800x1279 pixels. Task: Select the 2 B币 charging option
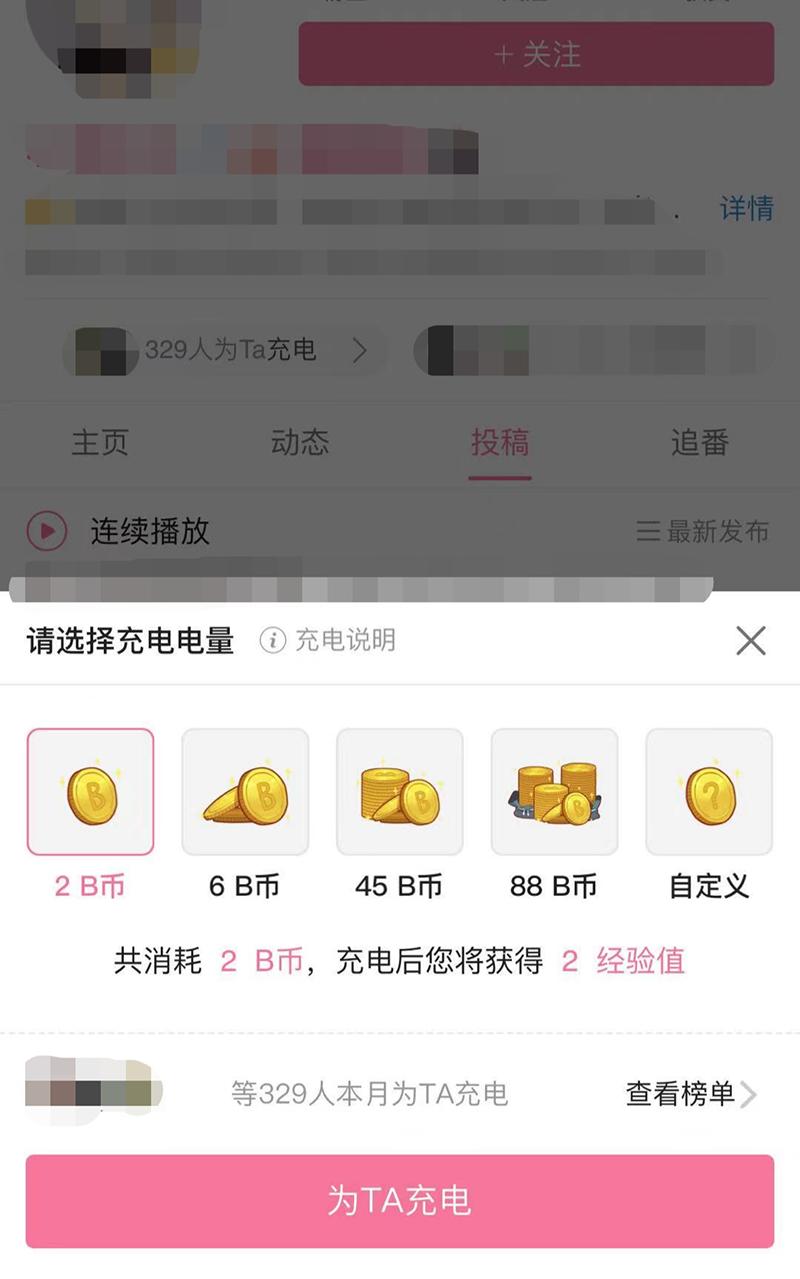click(x=90, y=792)
